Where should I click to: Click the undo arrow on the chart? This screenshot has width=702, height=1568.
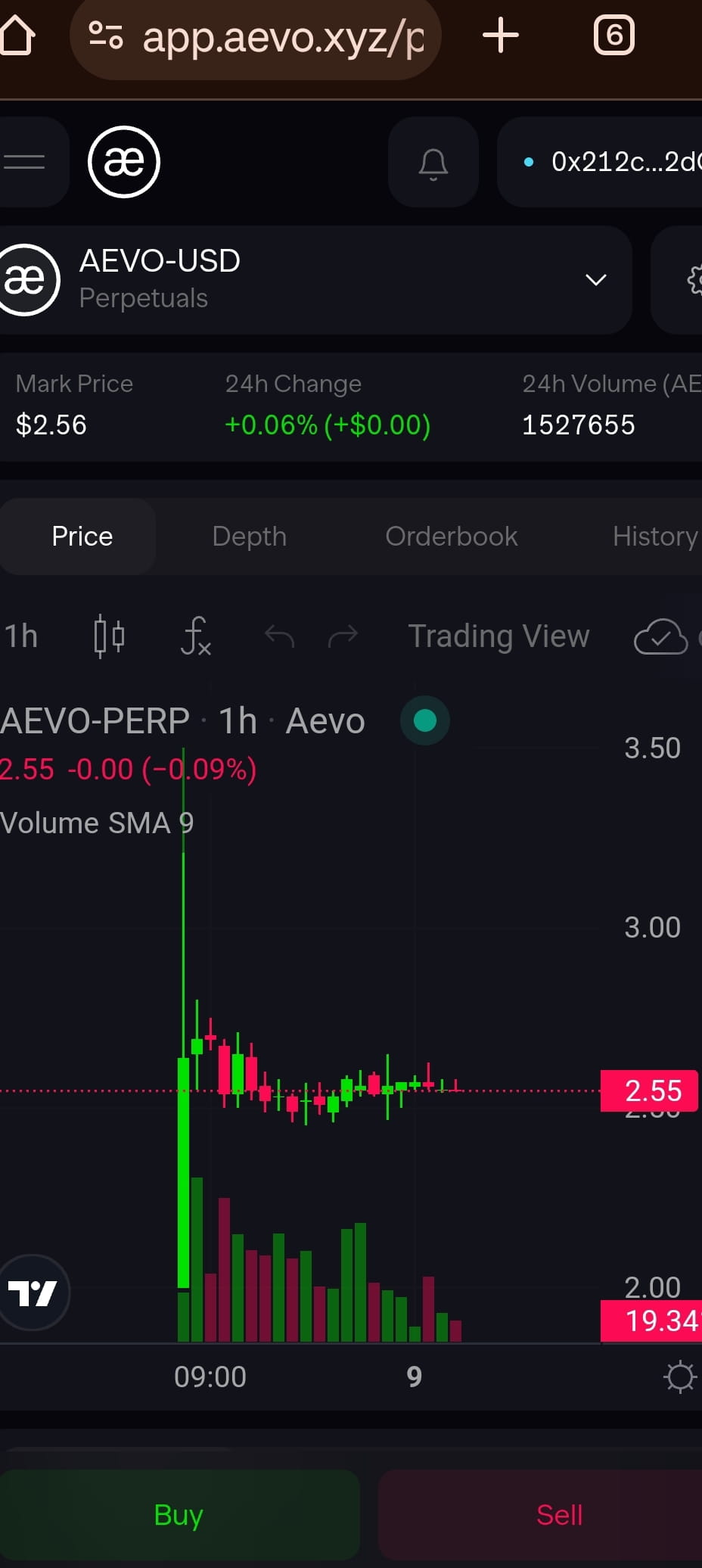click(279, 636)
